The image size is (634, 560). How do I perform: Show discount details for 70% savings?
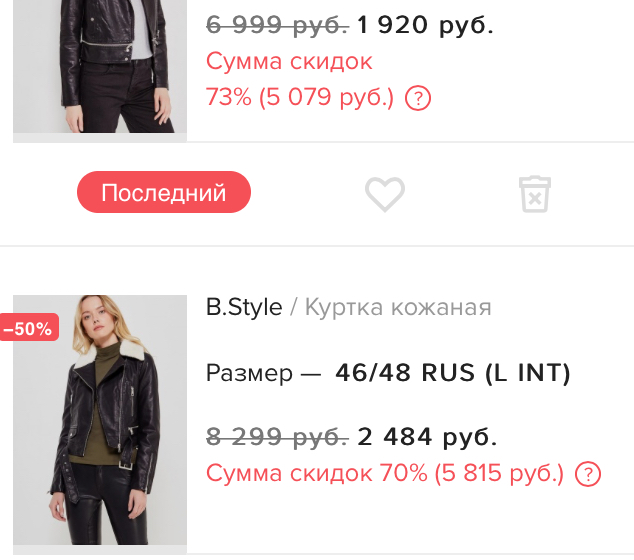point(590,473)
